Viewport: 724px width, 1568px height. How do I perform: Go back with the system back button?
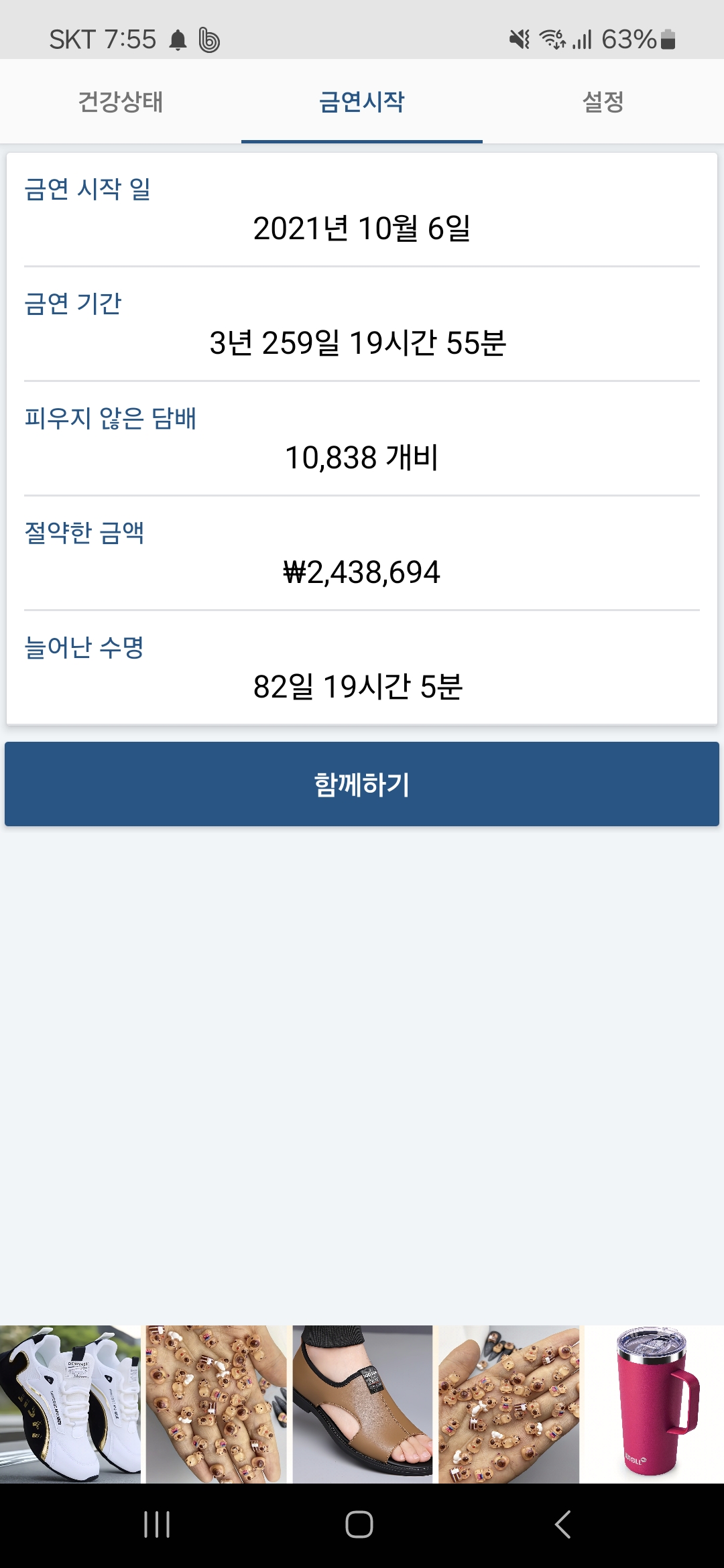coord(563,1524)
